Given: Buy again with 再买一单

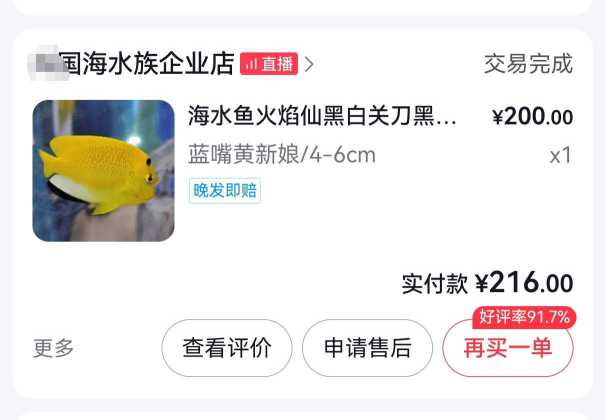Looking at the screenshot, I should (x=507, y=349).
